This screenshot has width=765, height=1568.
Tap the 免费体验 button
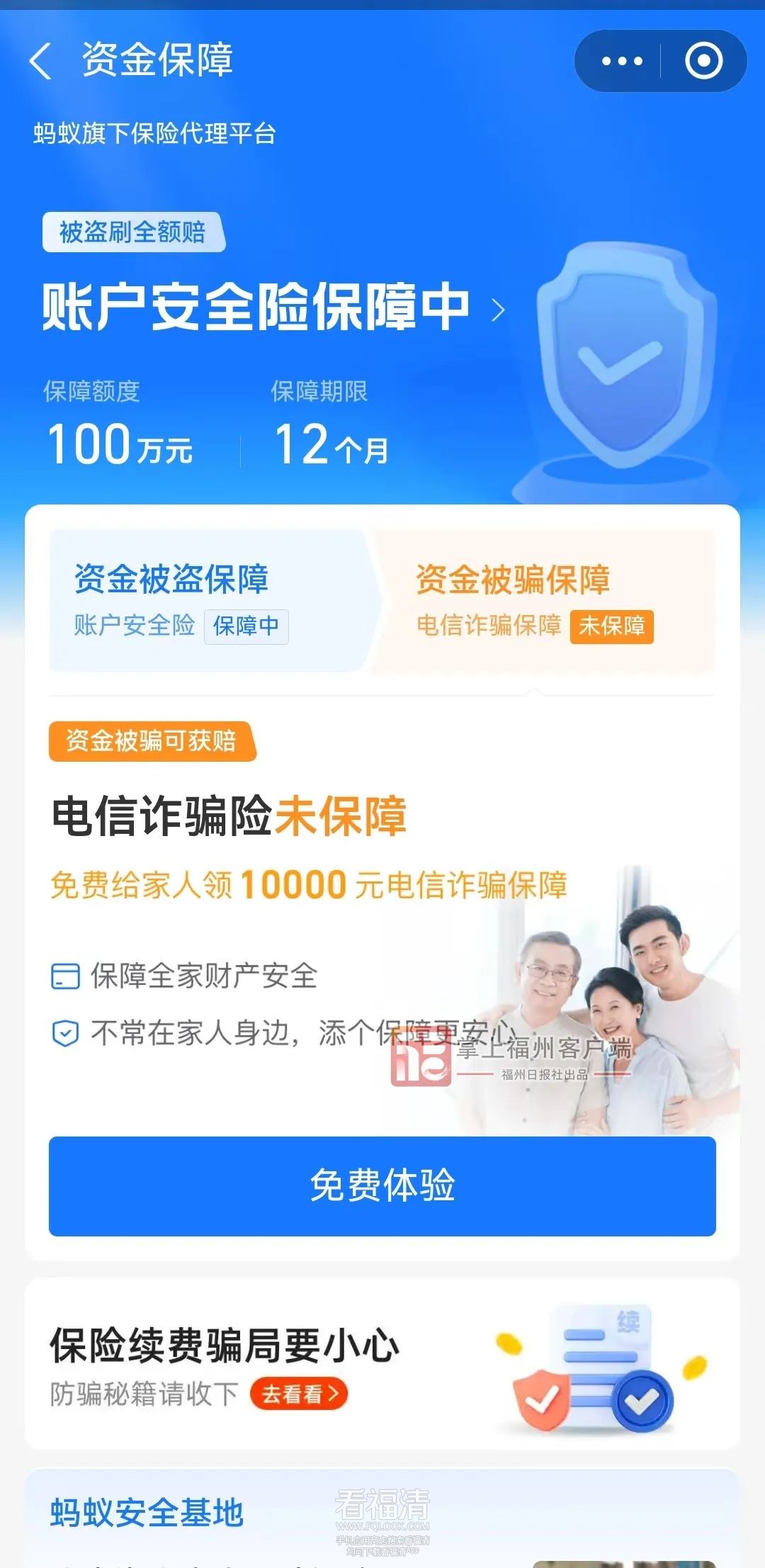pyautogui.click(x=382, y=1186)
